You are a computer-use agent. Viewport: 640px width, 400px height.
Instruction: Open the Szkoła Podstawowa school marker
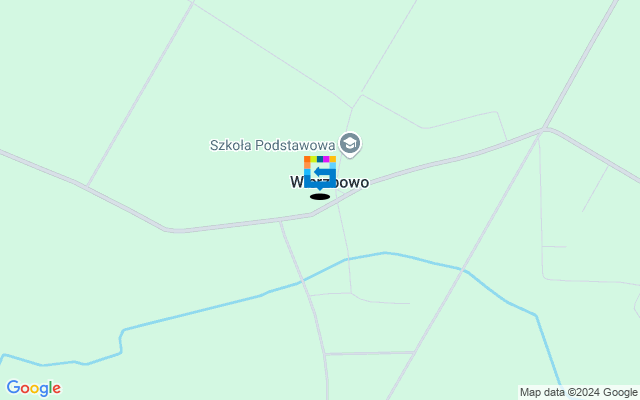pos(350,144)
